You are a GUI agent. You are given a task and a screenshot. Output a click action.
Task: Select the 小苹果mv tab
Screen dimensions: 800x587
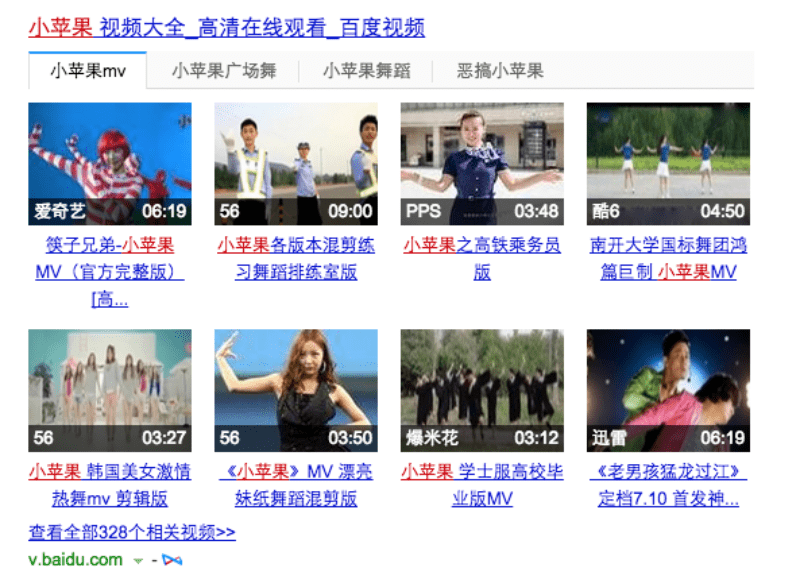88,70
